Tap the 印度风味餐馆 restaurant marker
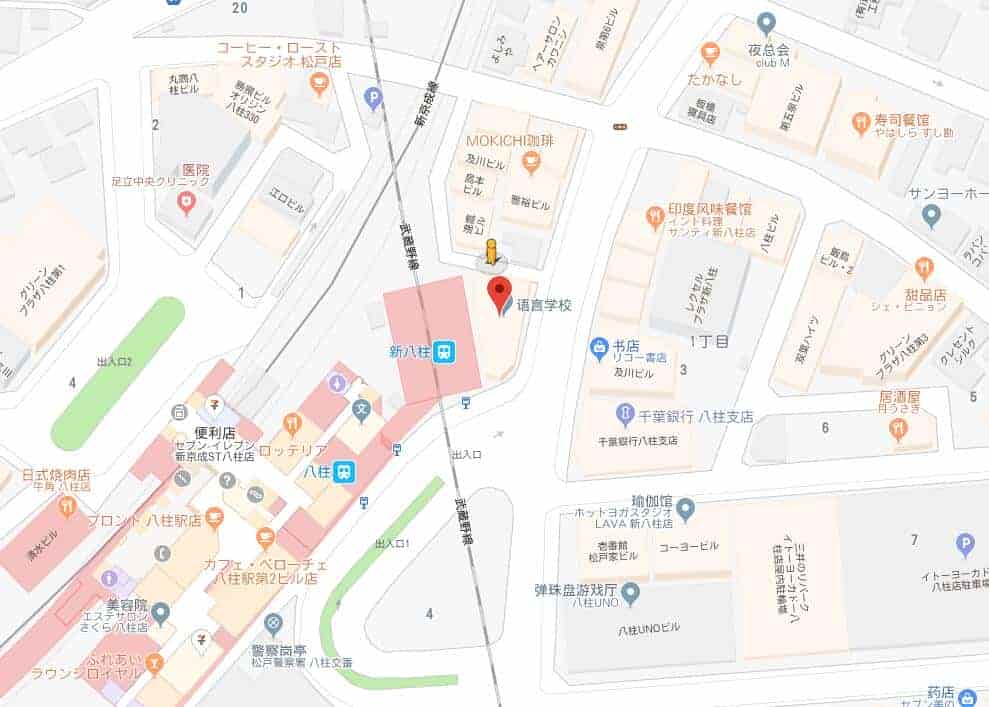The width and height of the screenshot is (989, 707). coord(656,217)
